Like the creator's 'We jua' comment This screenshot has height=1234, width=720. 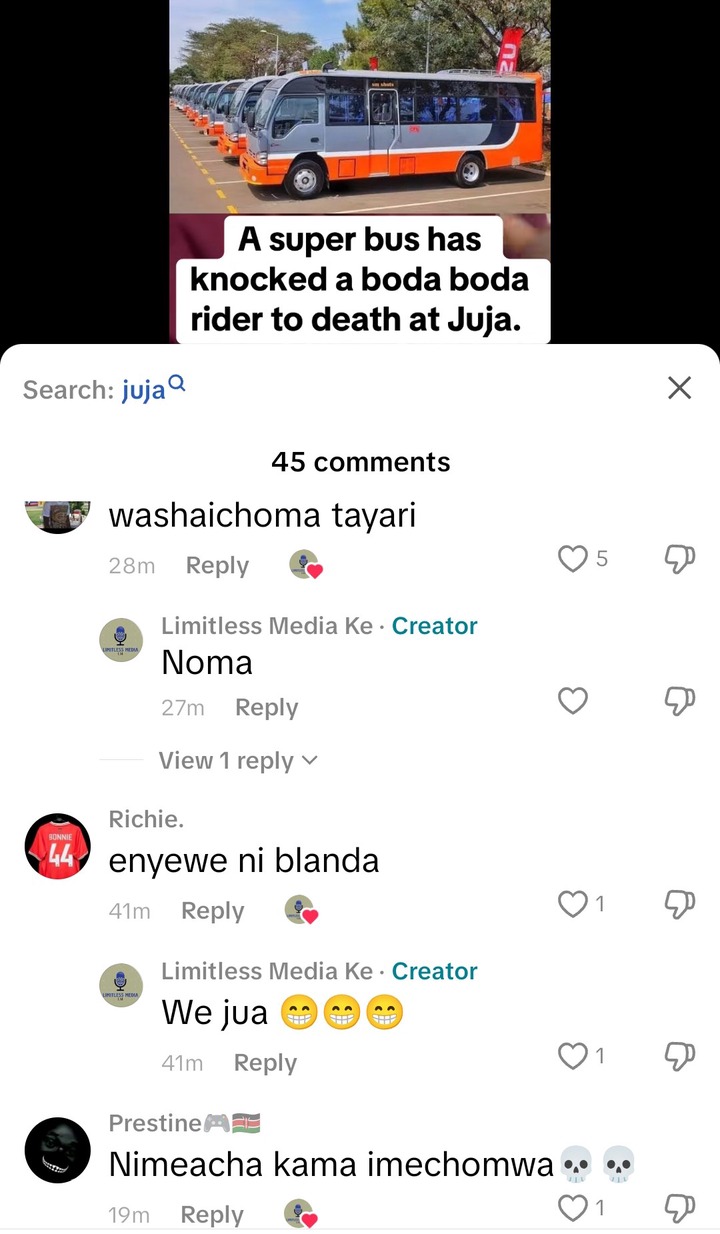click(x=572, y=1056)
